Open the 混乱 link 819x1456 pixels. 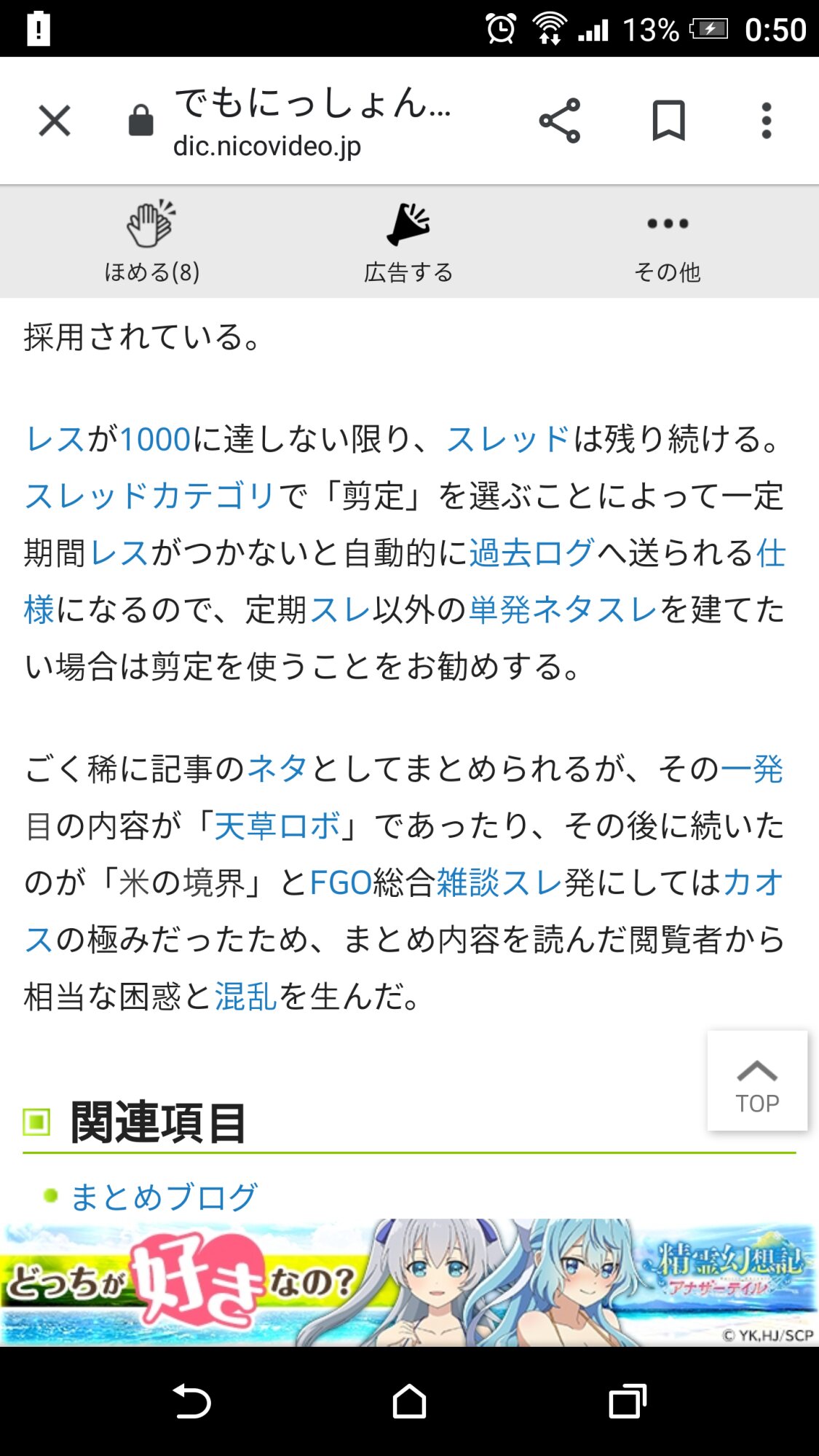pos(245,997)
